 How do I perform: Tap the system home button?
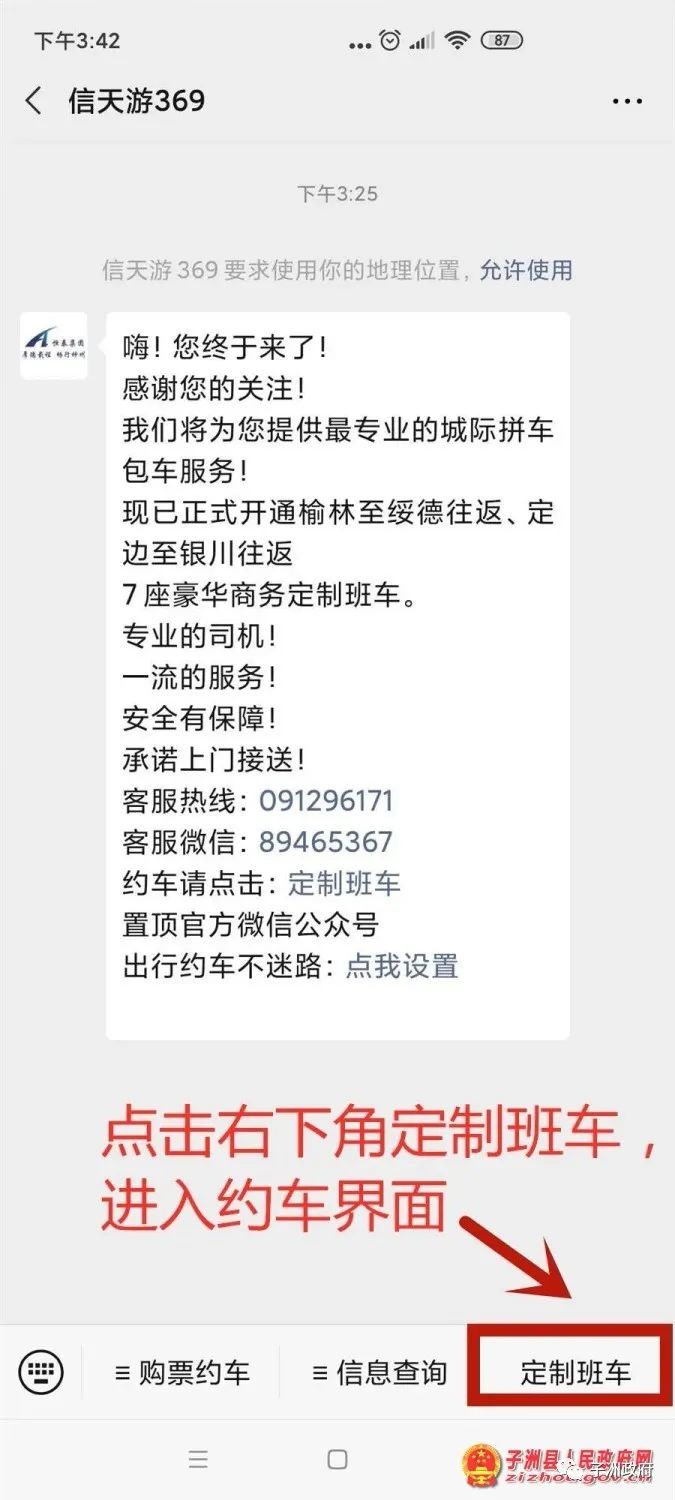click(337, 1459)
